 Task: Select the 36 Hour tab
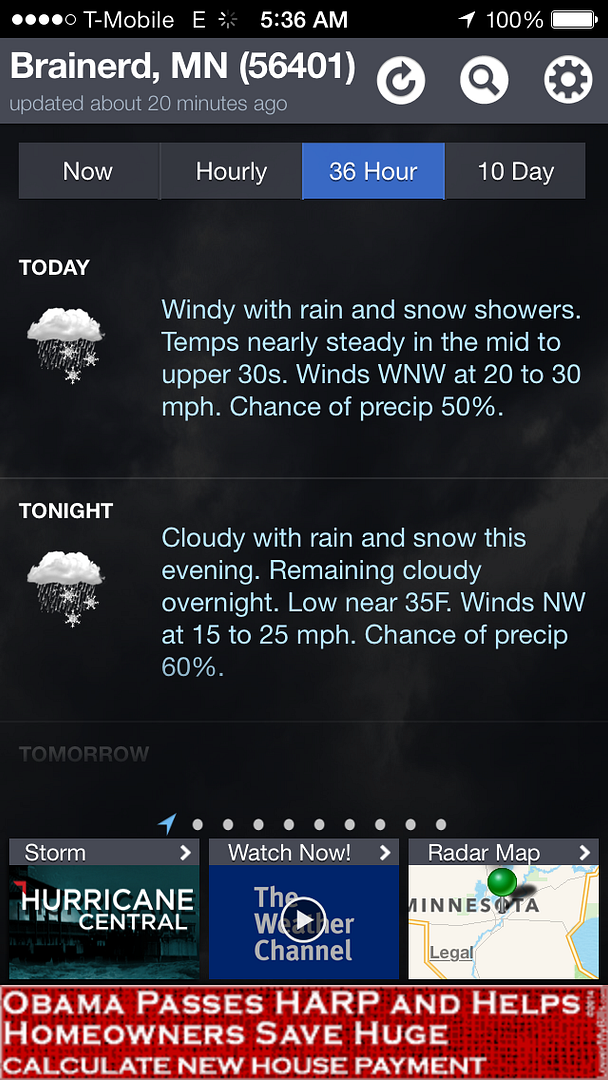point(373,171)
